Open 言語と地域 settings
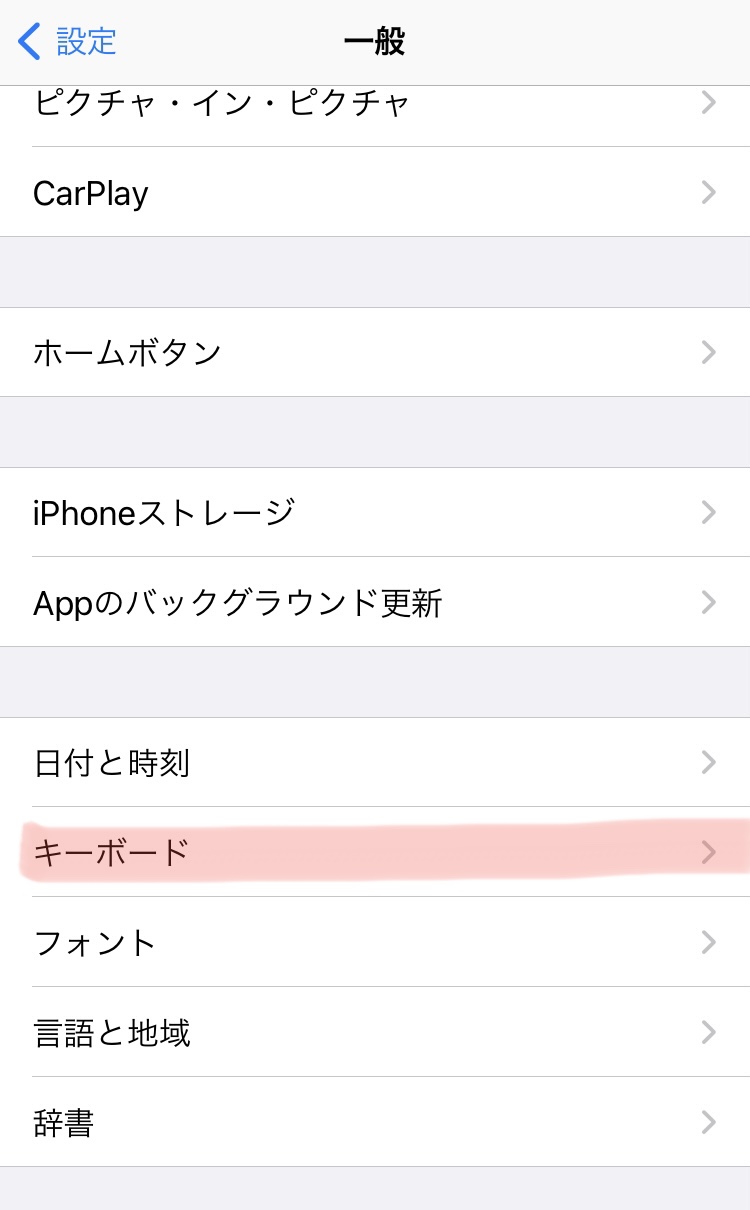This screenshot has width=750, height=1210. pyautogui.click(x=375, y=1032)
